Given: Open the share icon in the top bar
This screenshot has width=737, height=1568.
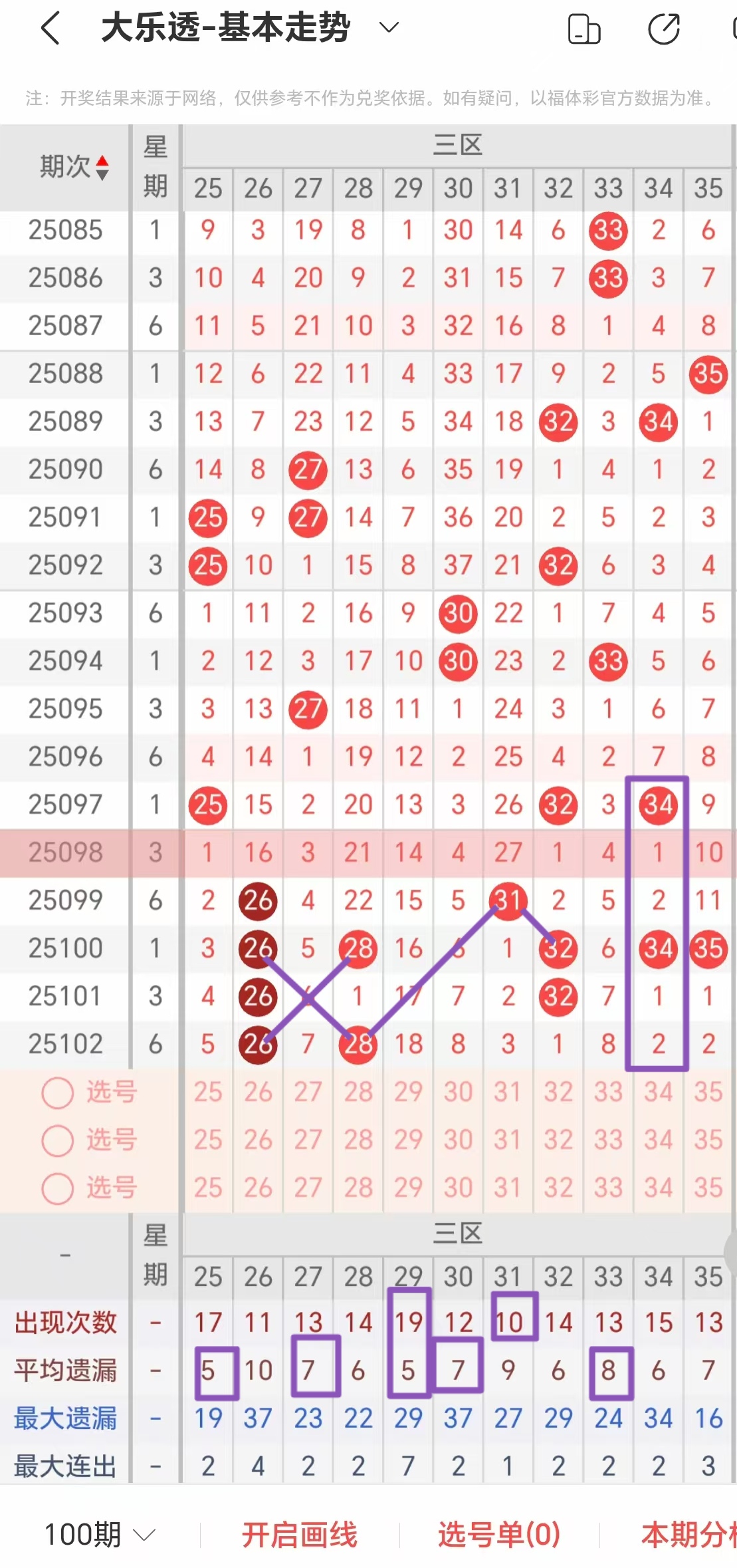Looking at the screenshot, I should coord(664,29).
